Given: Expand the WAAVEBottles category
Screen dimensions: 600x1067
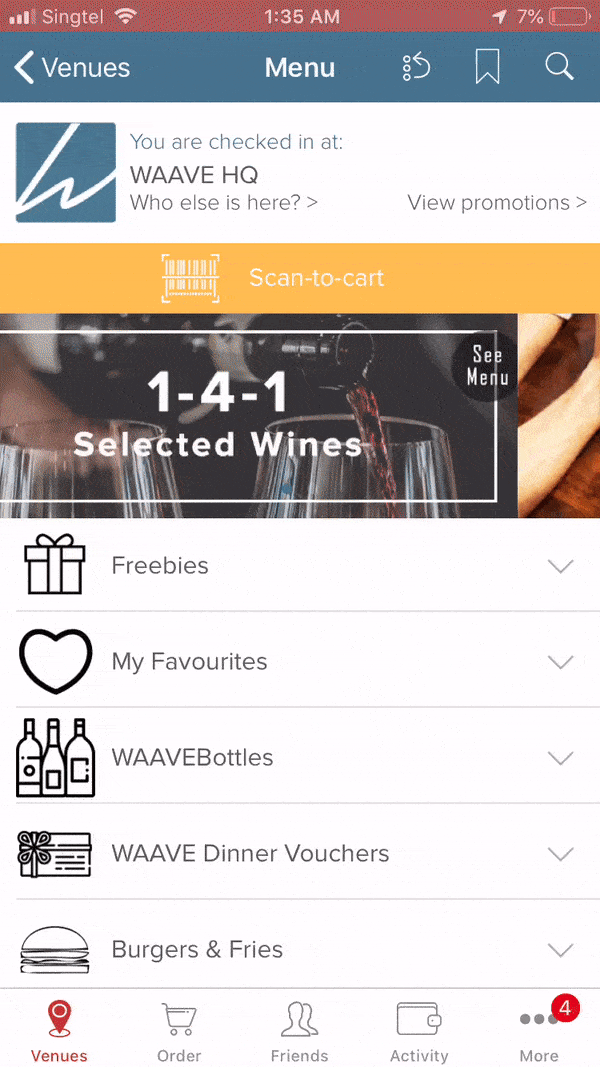Looking at the screenshot, I should [x=300, y=757].
